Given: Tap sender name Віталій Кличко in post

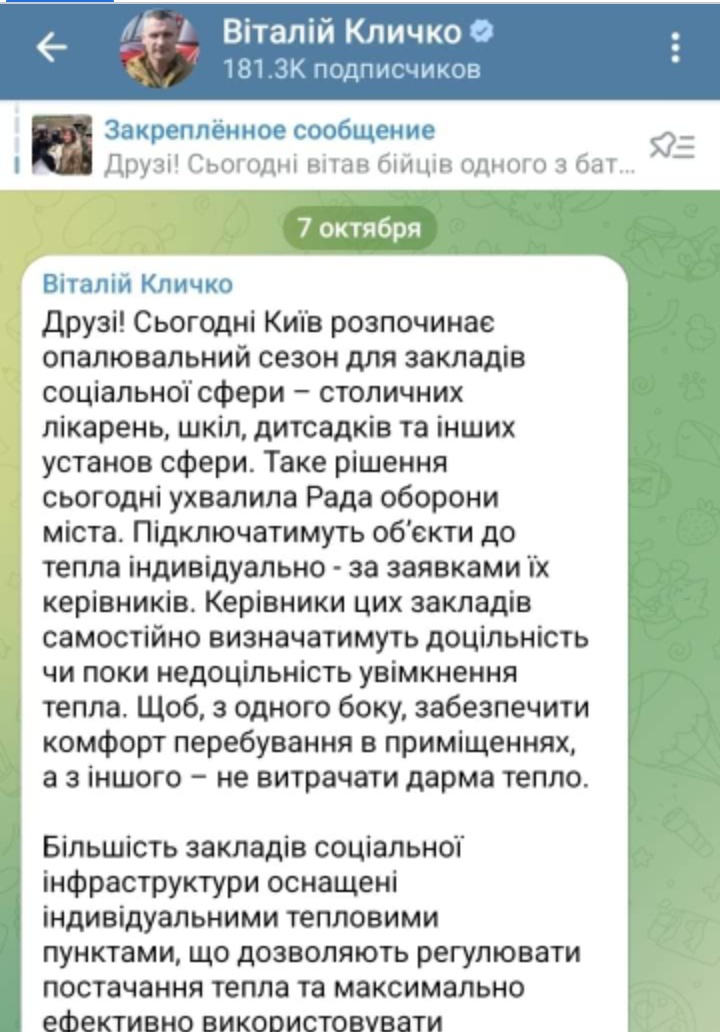Looking at the screenshot, I should [x=137, y=284].
